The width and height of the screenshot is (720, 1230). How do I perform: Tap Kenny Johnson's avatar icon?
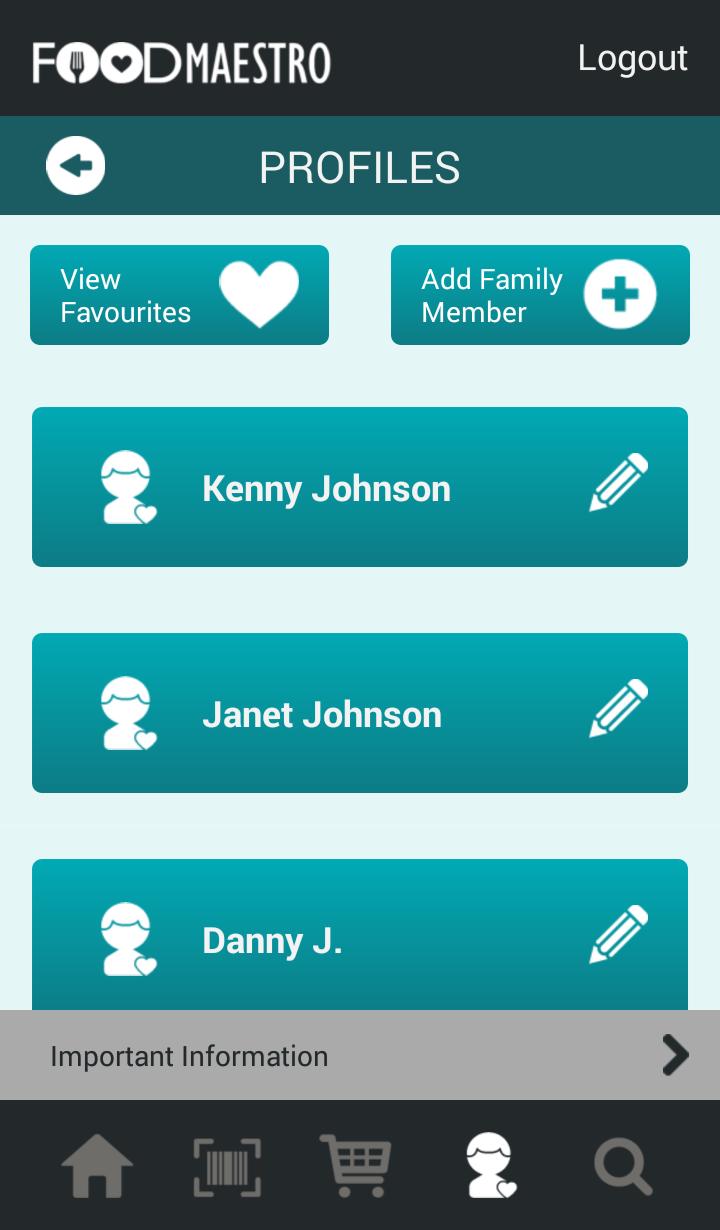click(127, 487)
